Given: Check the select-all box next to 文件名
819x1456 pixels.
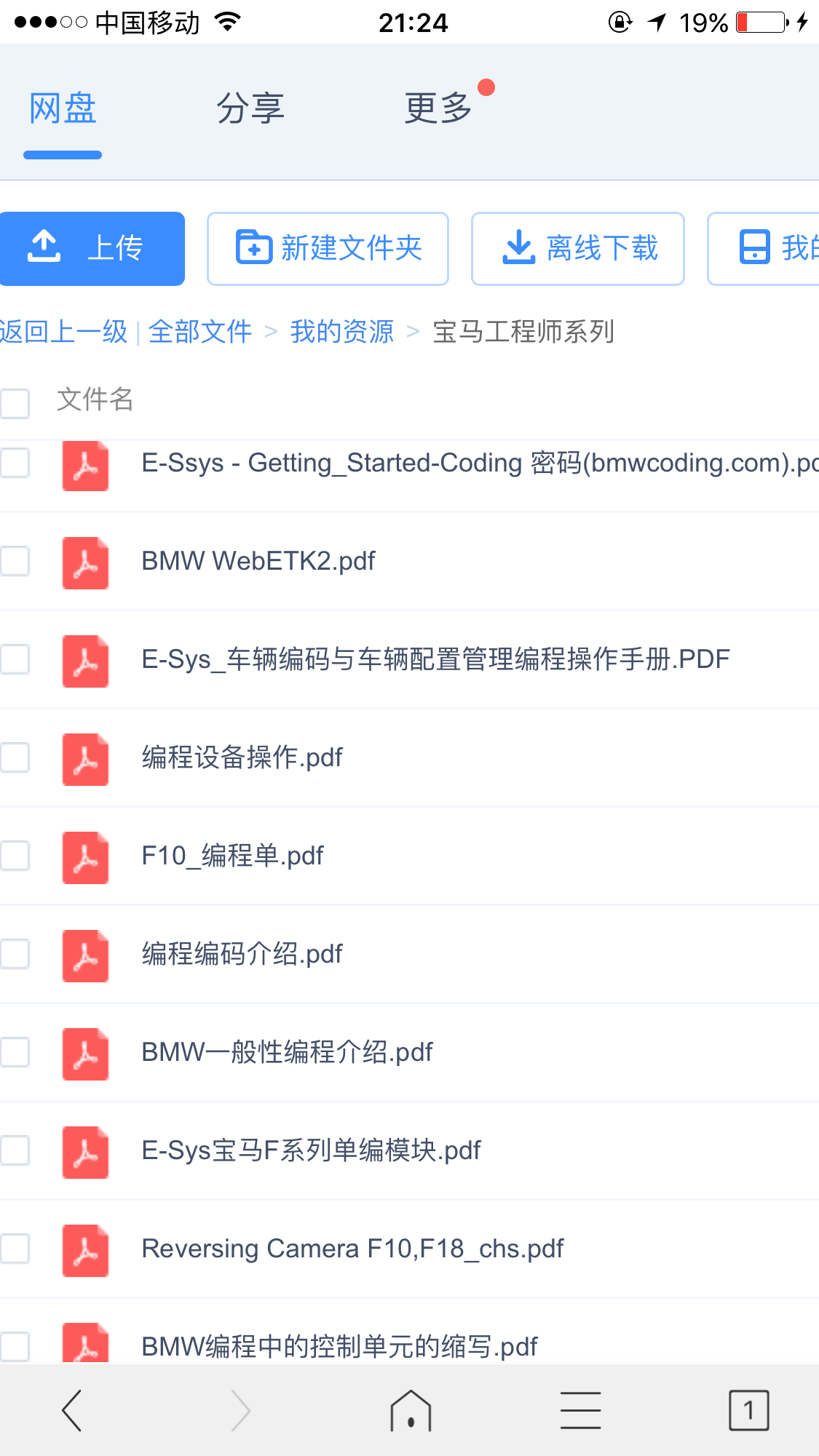Looking at the screenshot, I should pos(15,402).
